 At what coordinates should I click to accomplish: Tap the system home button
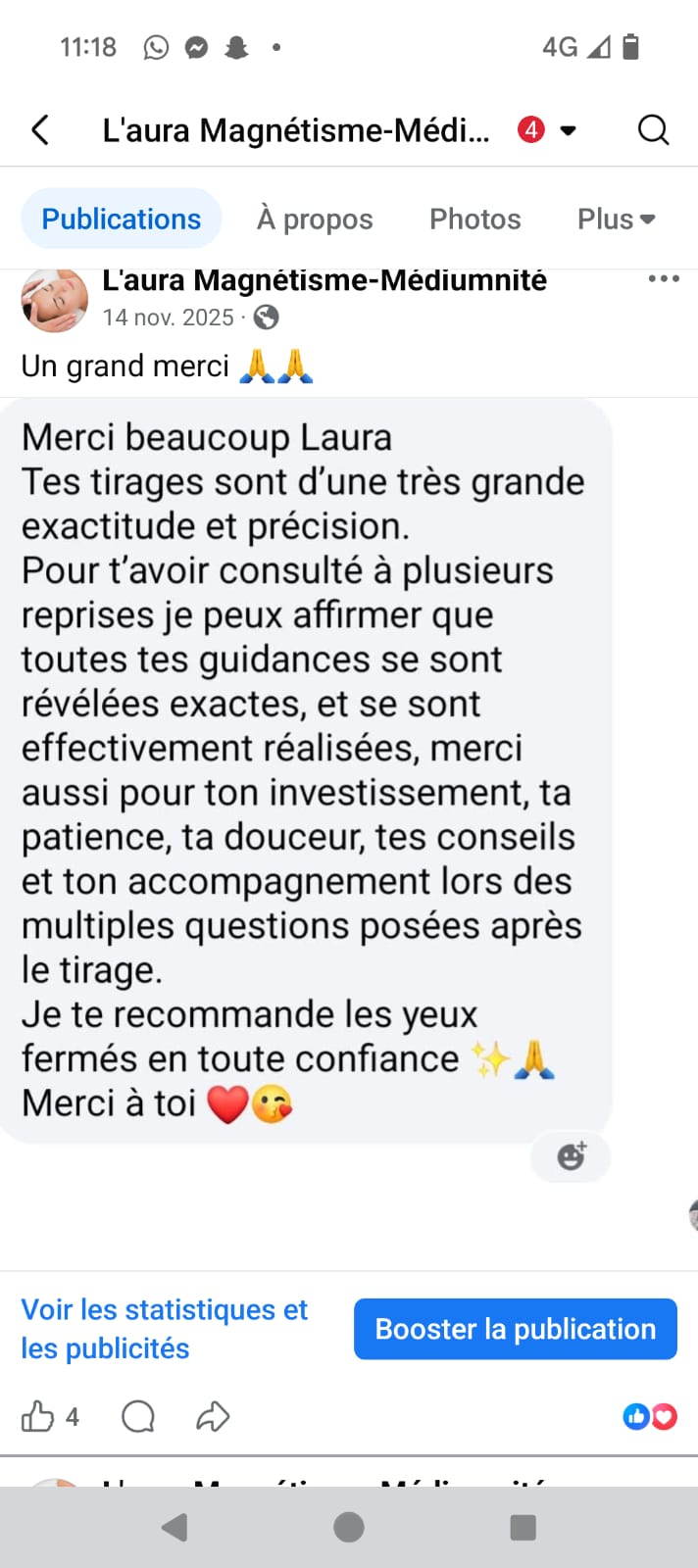[349, 1527]
